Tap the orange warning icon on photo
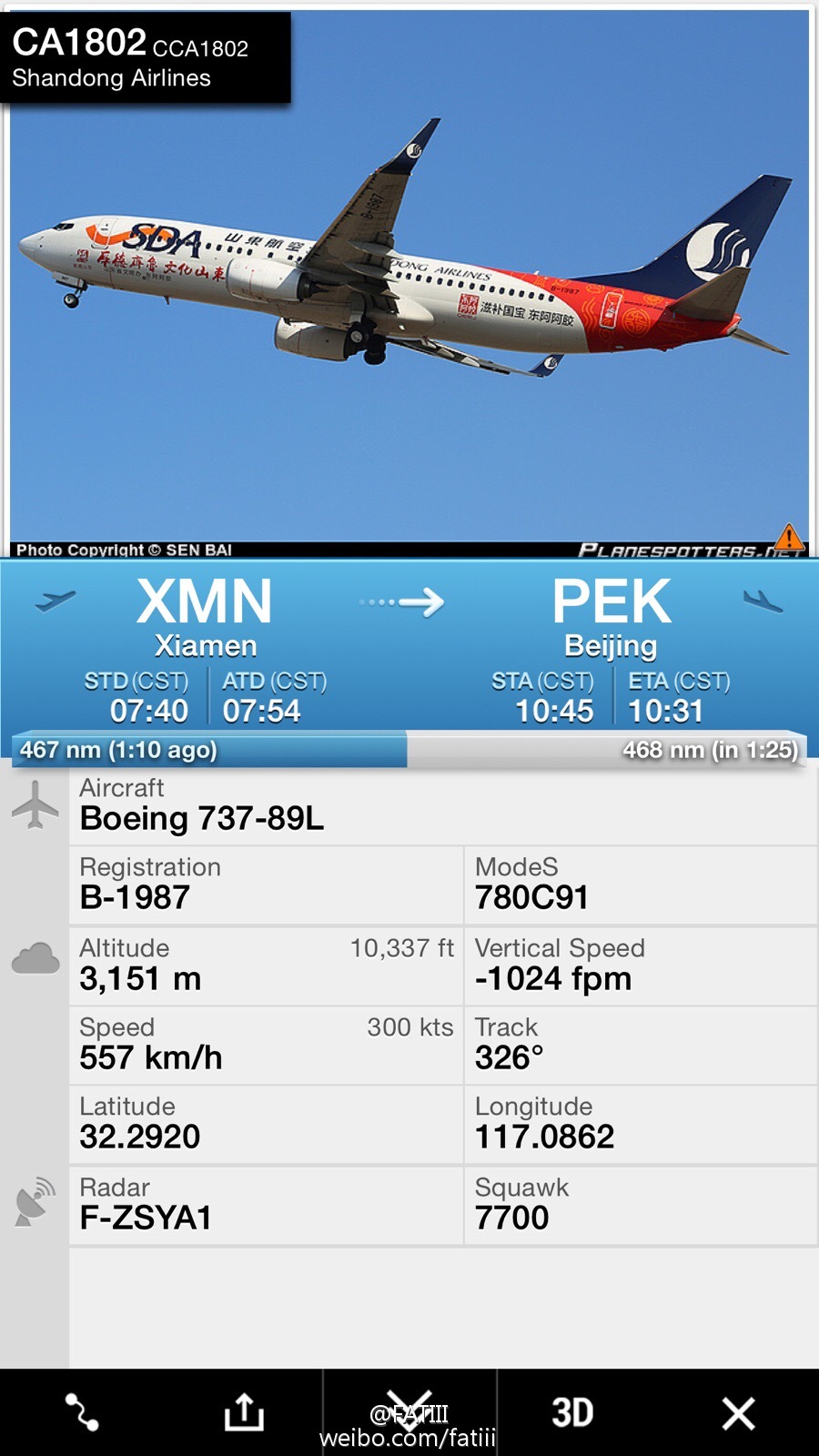 (x=789, y=536)
